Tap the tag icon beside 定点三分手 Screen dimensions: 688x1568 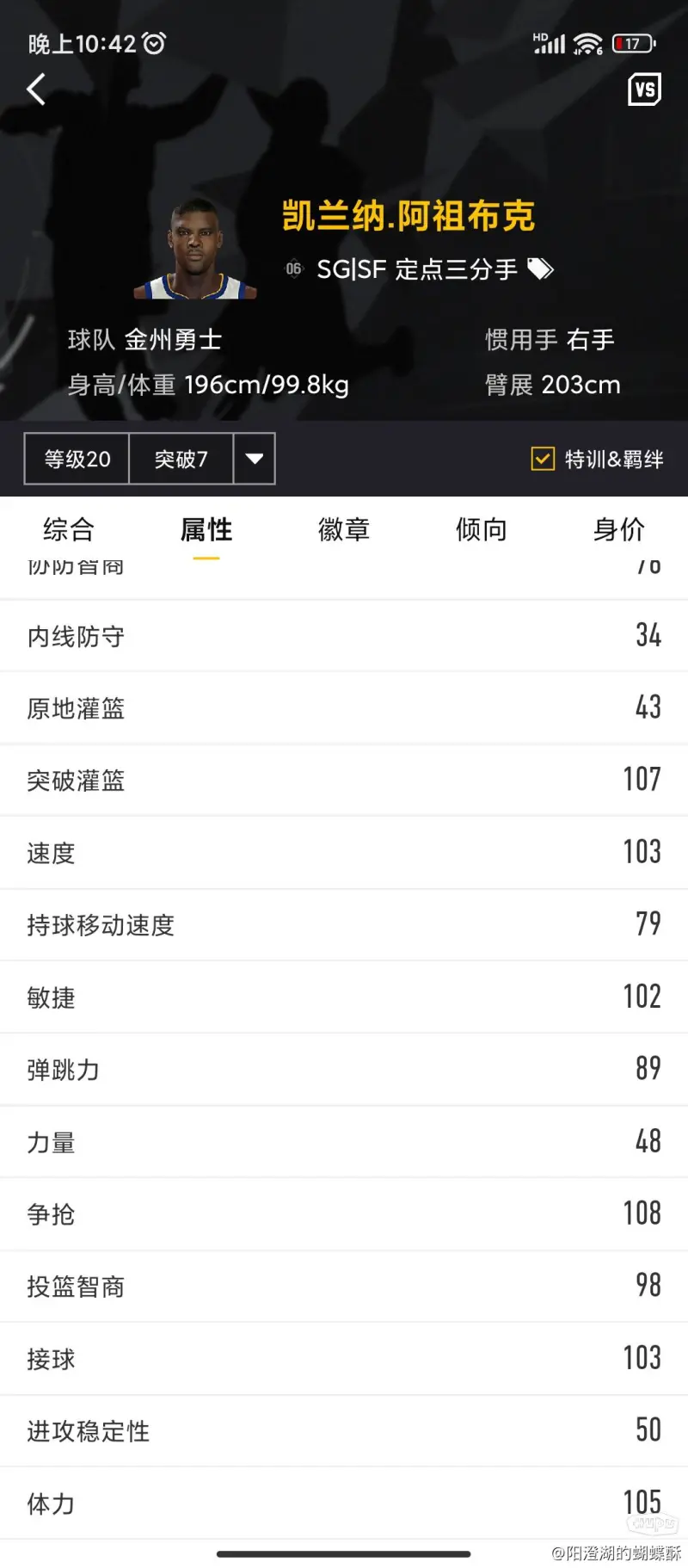540,269
